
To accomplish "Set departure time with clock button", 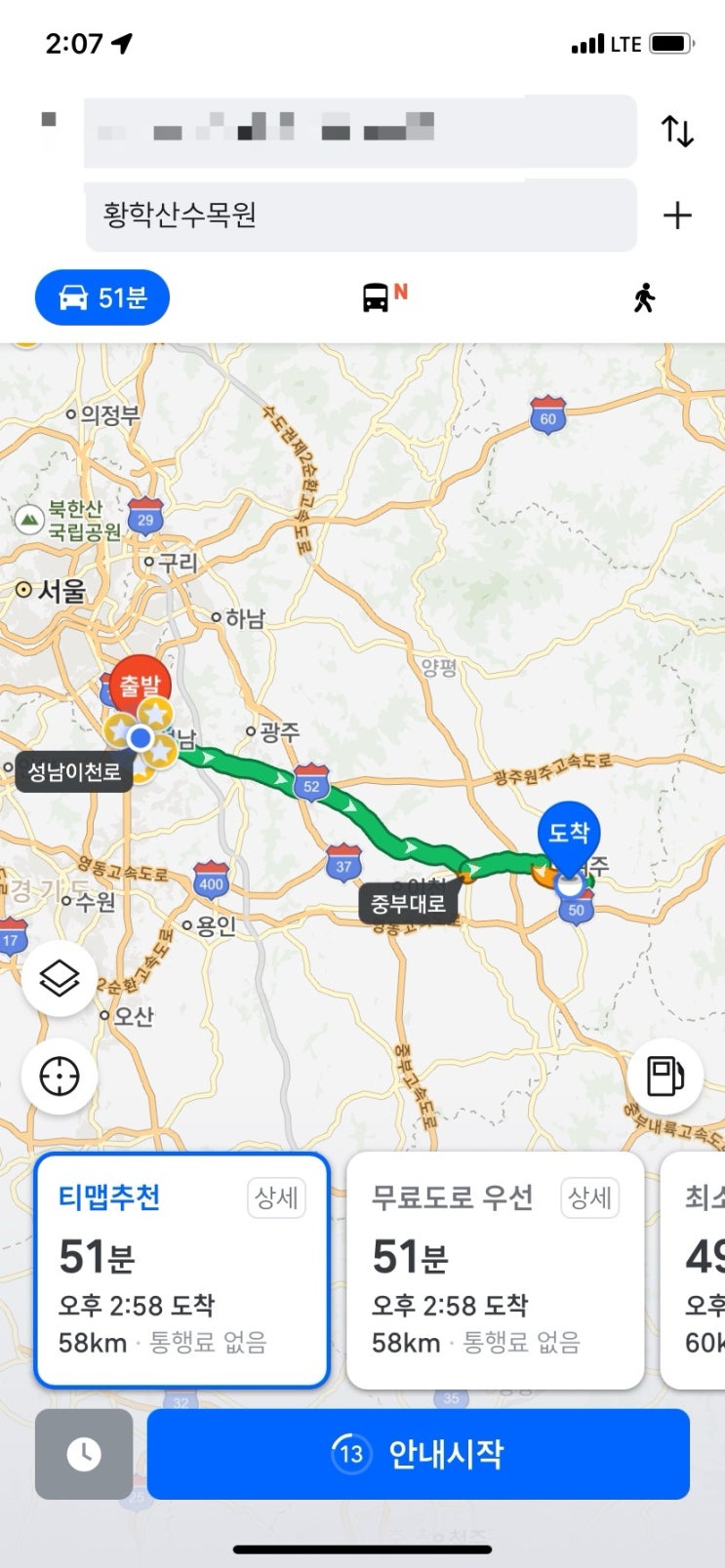I will tap(84, 1454).
